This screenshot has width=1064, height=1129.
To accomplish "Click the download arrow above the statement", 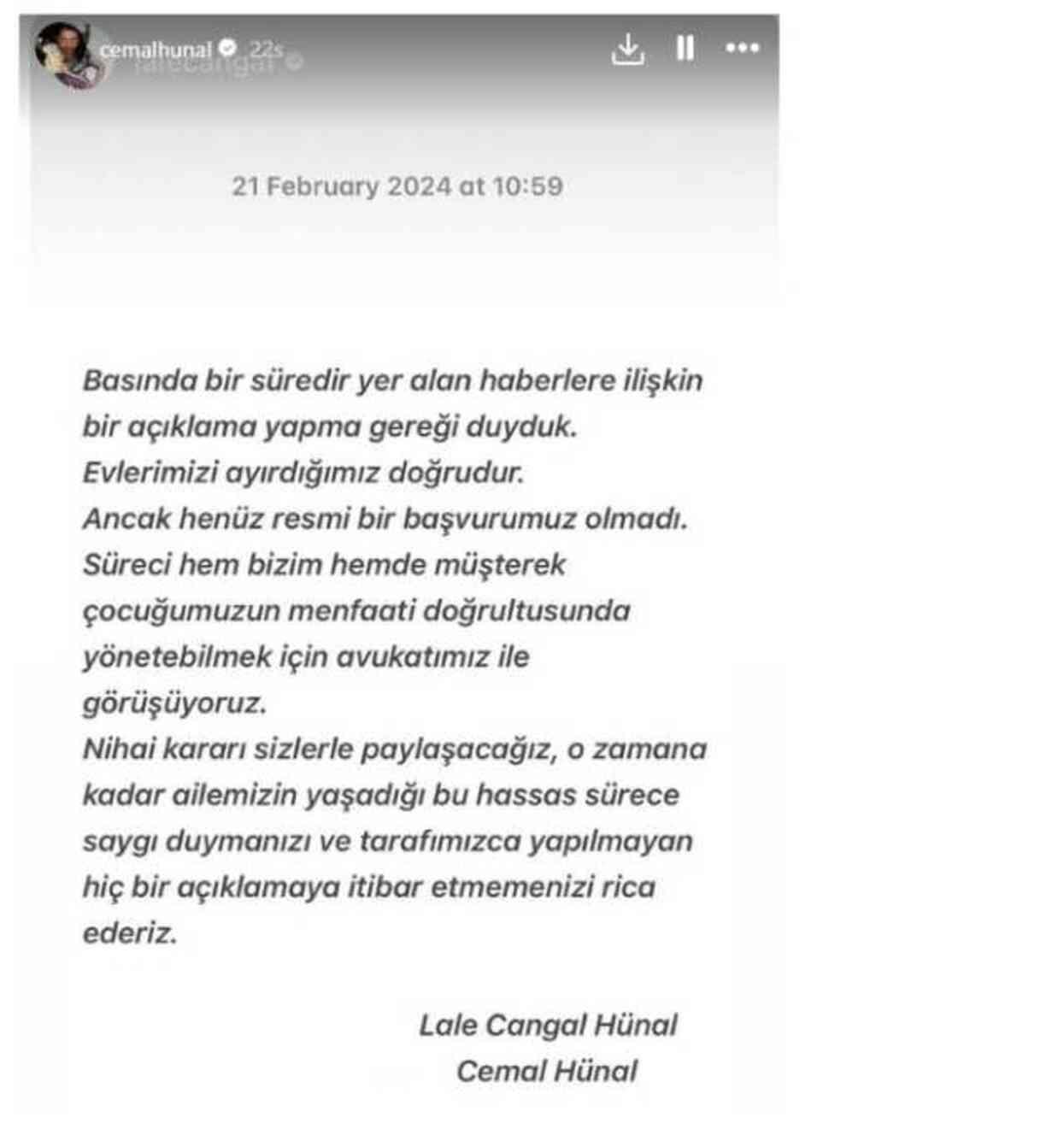I will coord(630,49).
